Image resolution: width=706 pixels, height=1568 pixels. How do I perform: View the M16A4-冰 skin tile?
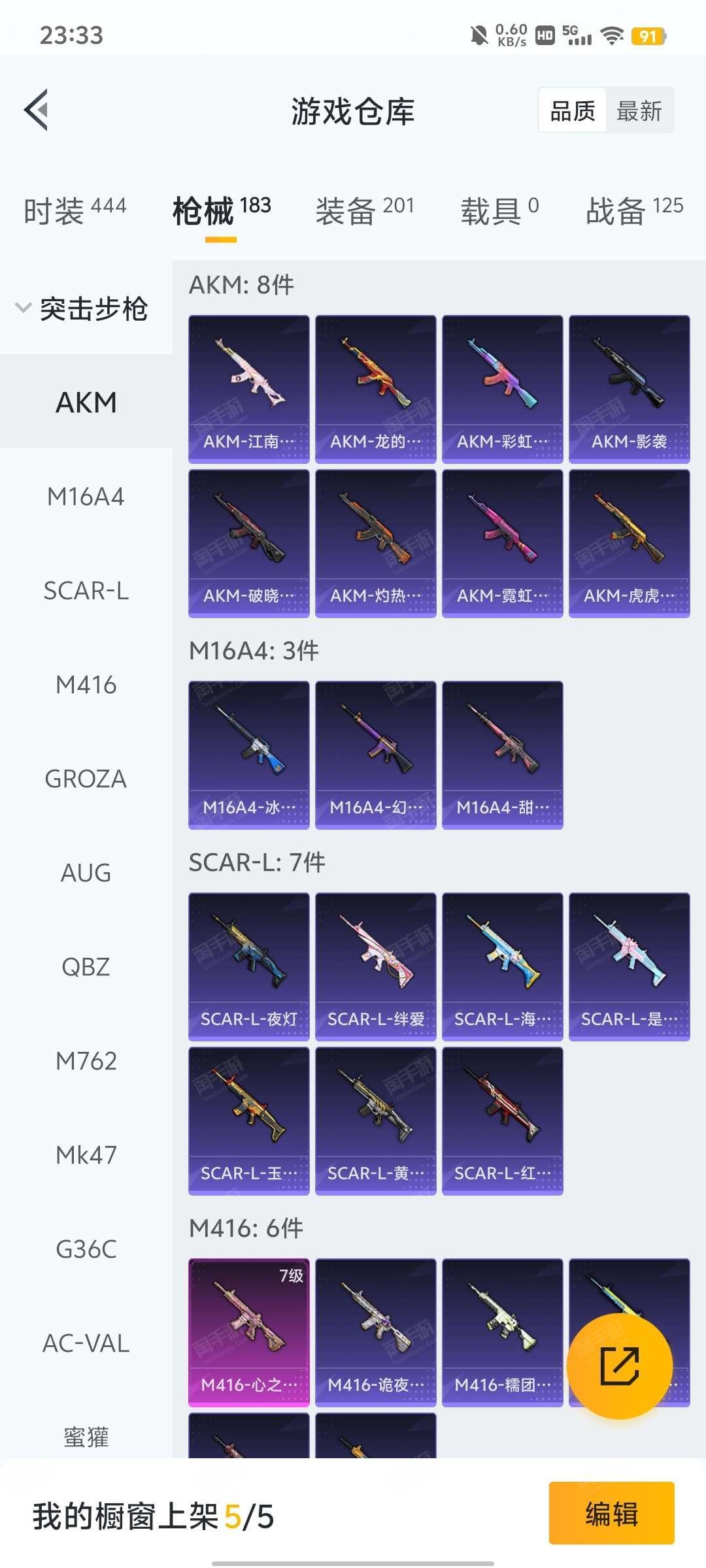point(249,755)
